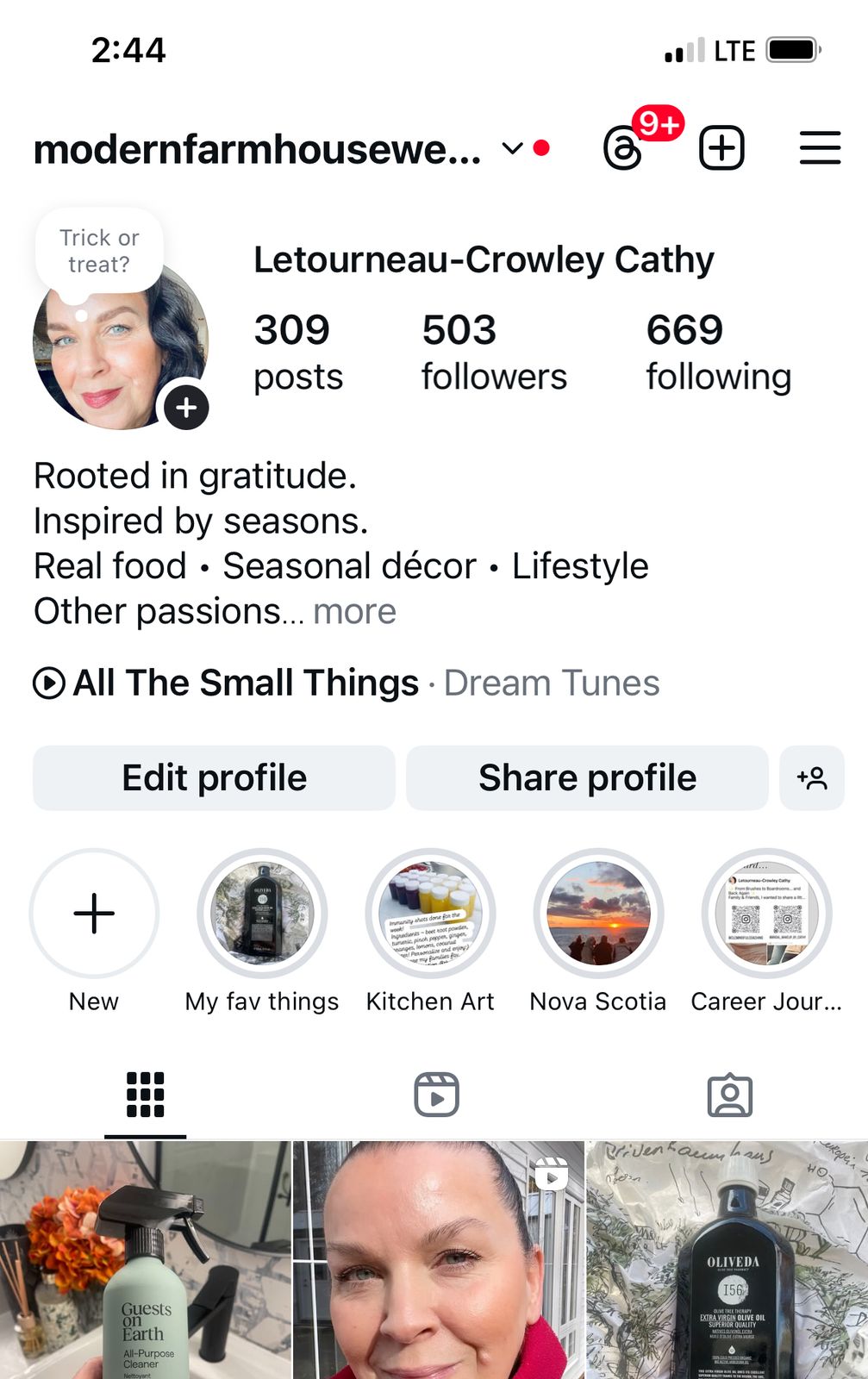
Task: Add to story via profile picture plus
Action: 187,408
